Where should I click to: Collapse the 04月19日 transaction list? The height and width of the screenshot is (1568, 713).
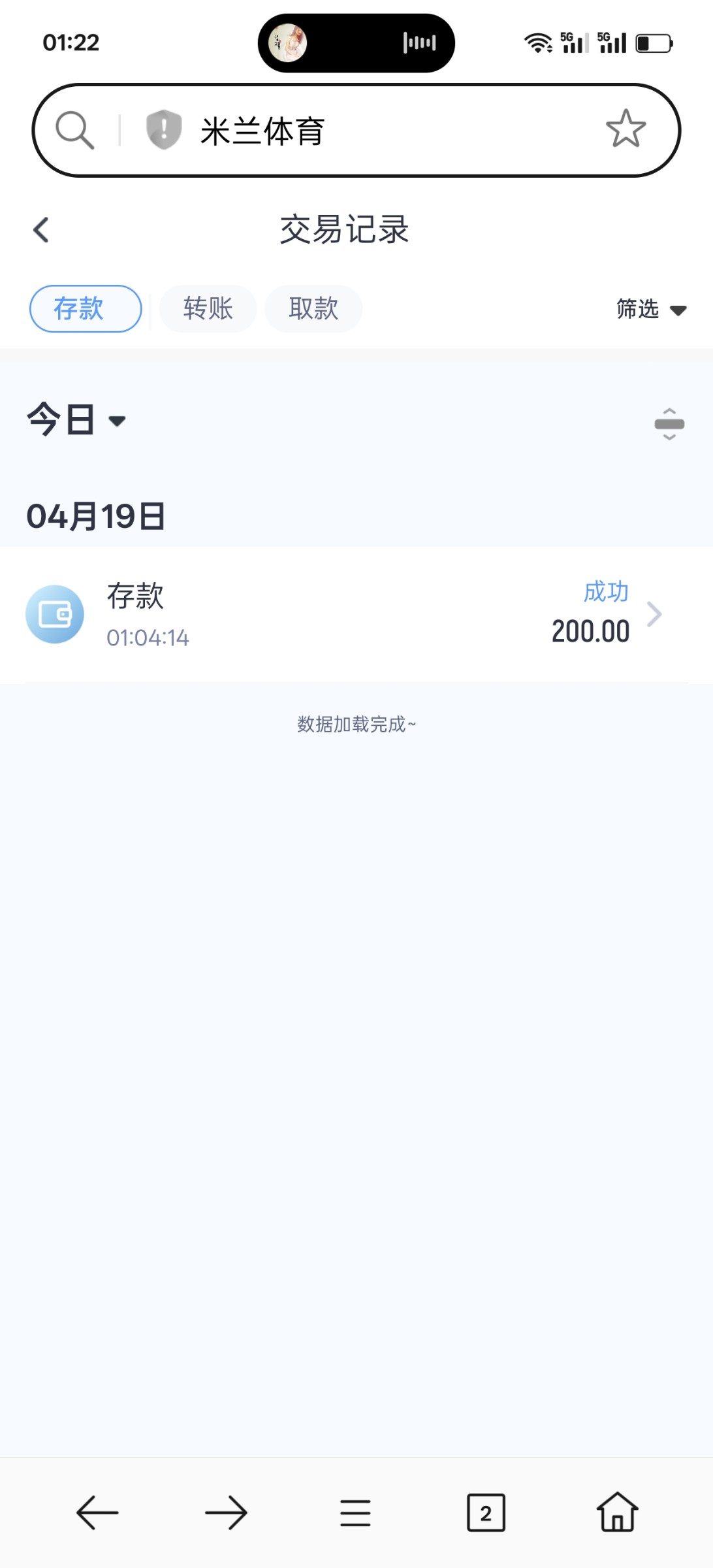coord(669,424)
